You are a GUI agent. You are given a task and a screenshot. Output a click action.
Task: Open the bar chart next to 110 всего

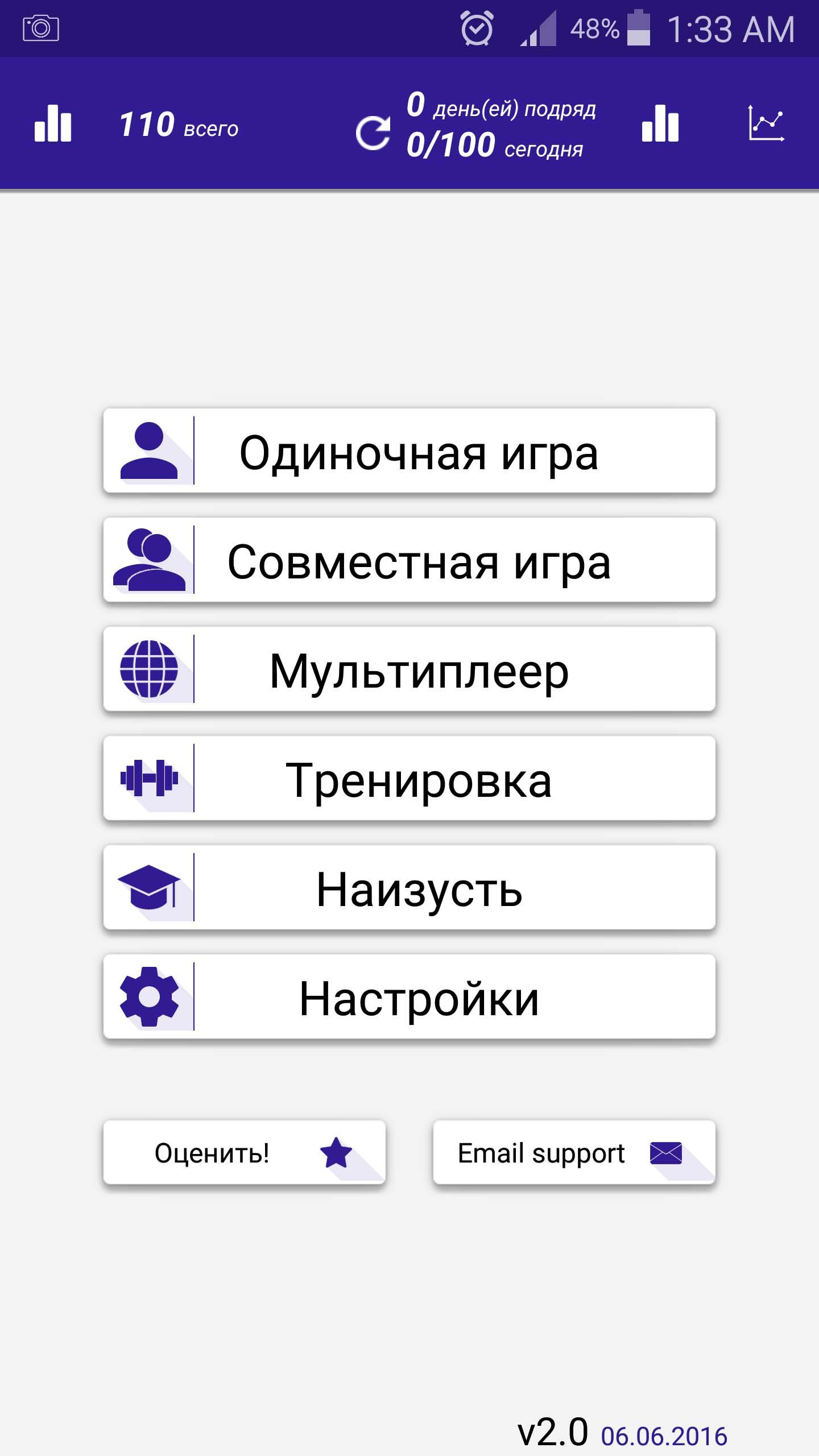point(53,123)
